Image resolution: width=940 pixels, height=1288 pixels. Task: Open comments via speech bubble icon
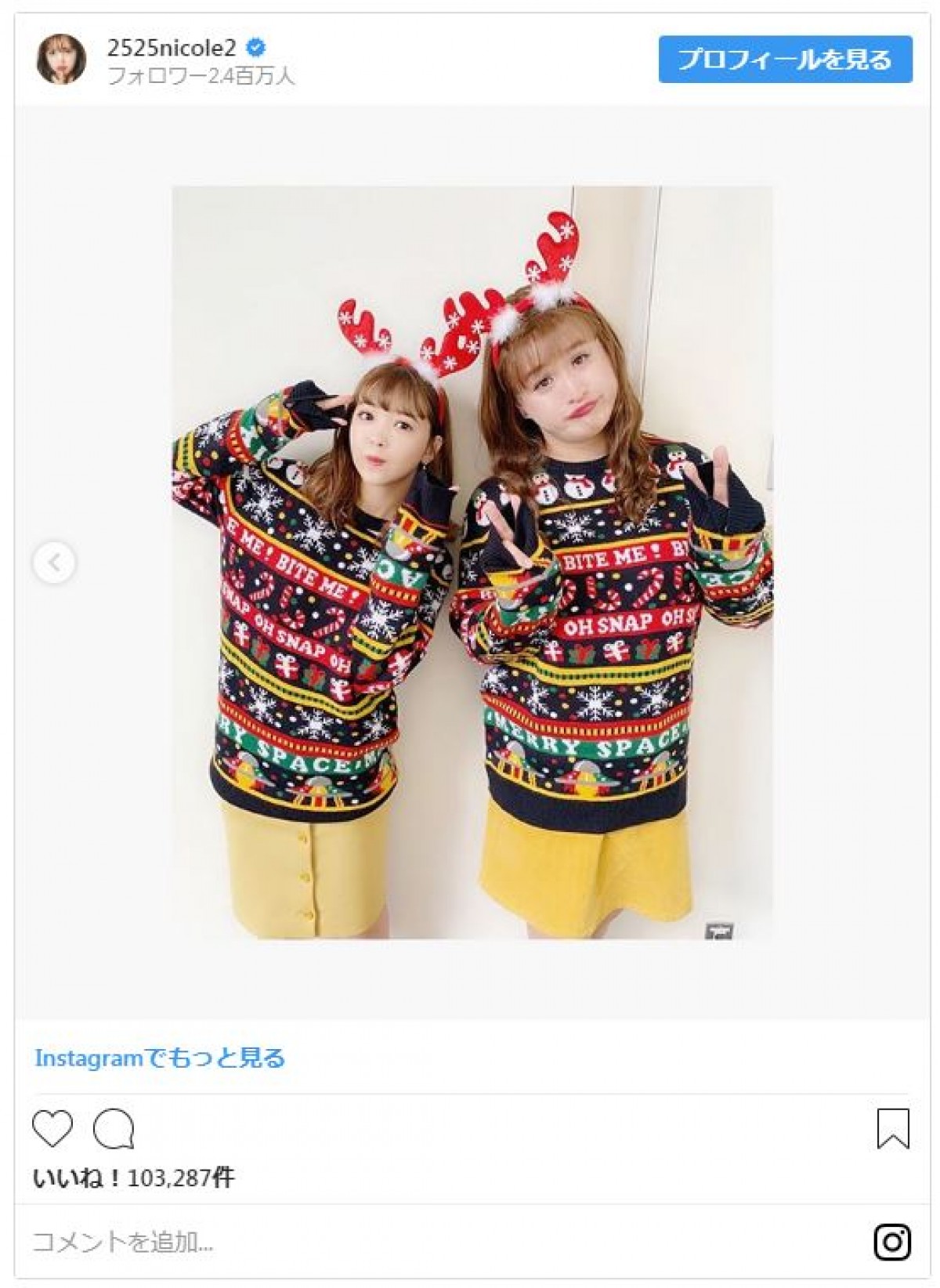[114, 1129]
